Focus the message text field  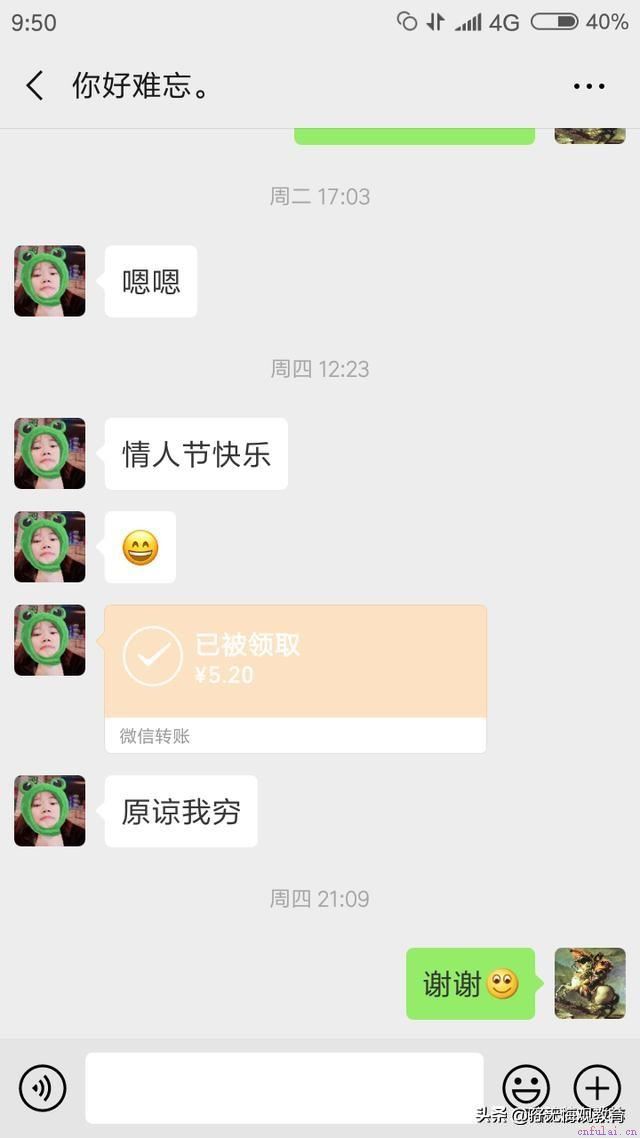pos(284,1088)
